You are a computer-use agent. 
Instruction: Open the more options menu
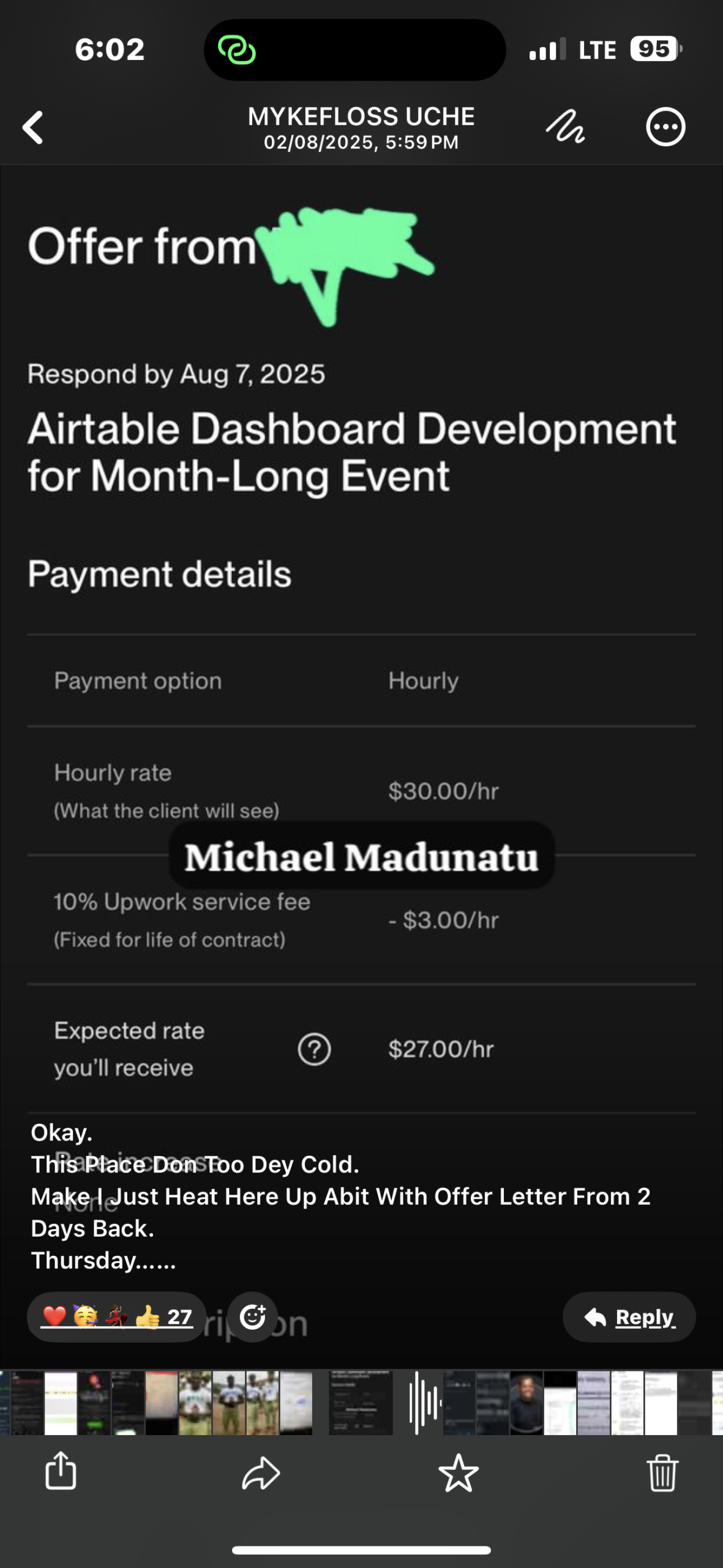pos(665,127)
